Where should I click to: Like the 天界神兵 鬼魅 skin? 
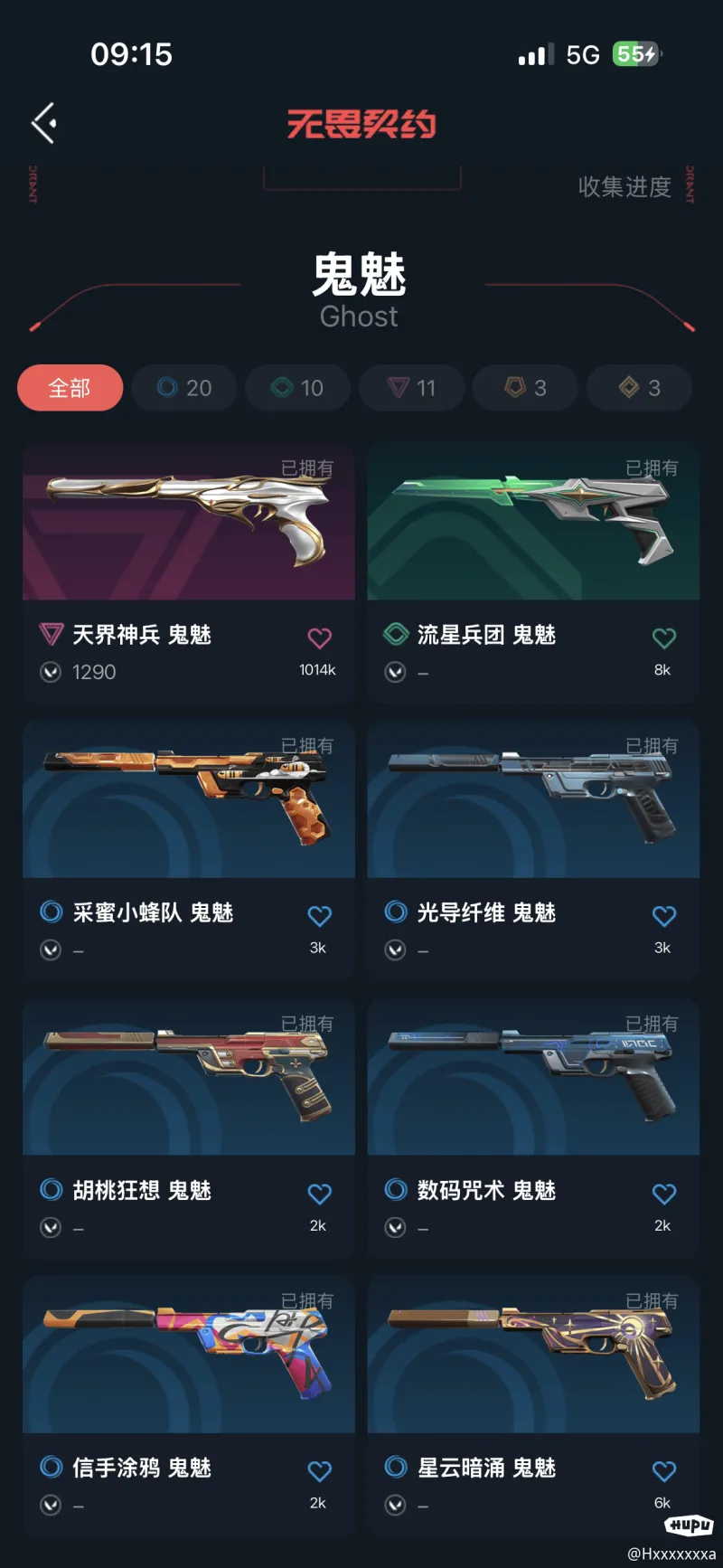coord(319,638)
